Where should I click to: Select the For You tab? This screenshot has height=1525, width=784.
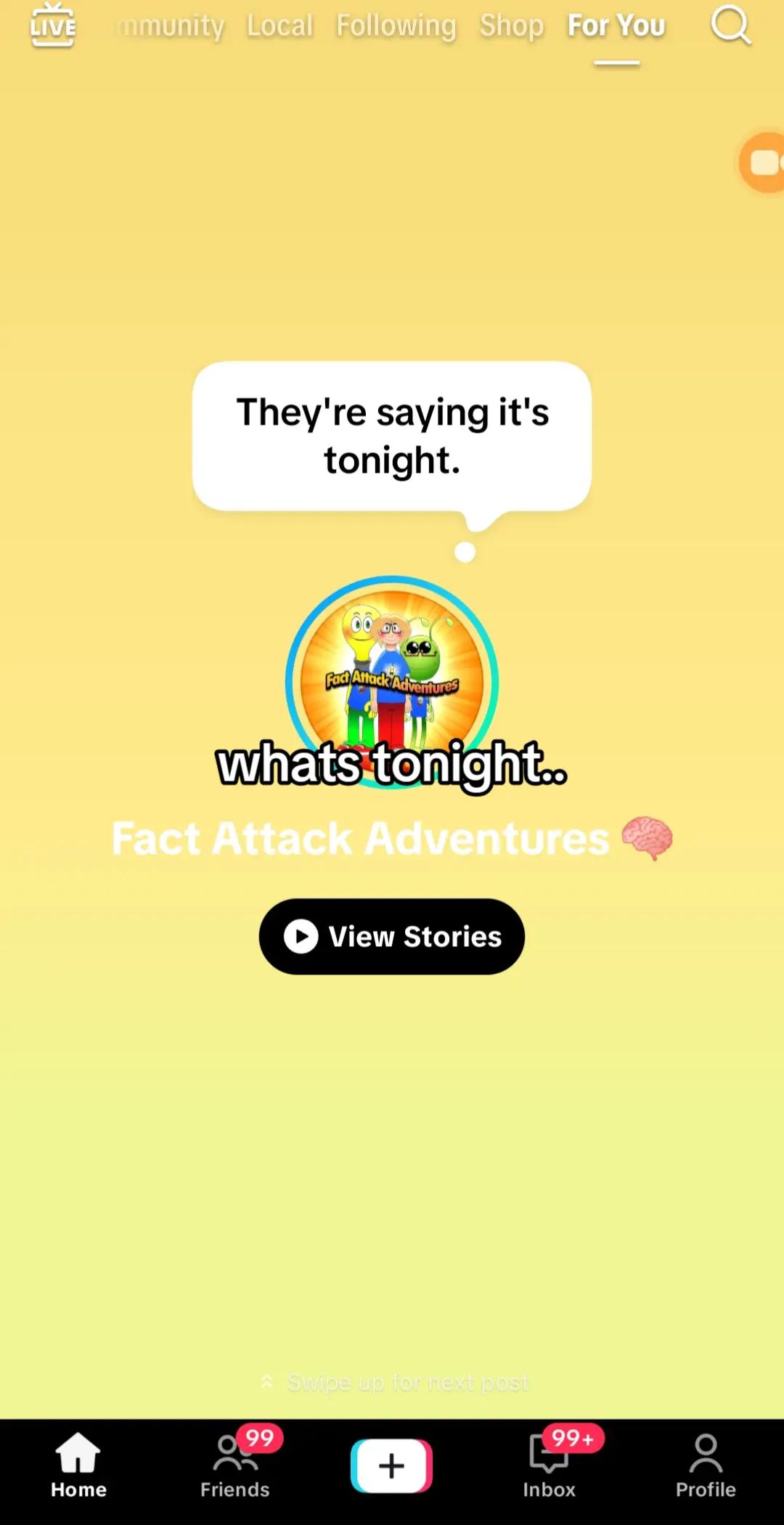pyautogui.click(x=616, y=25)
